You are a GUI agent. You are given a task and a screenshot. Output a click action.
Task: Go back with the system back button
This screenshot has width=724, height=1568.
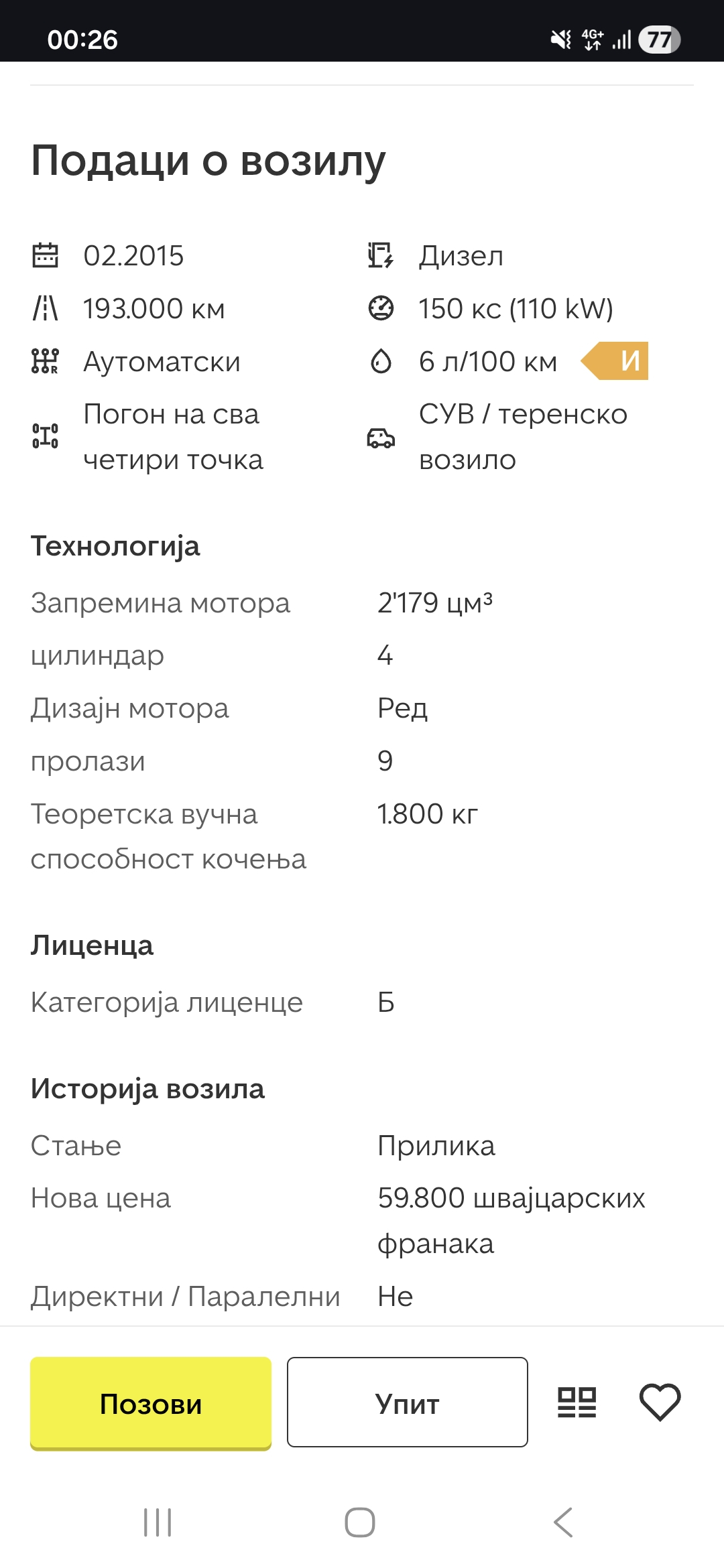point(563,1522)
